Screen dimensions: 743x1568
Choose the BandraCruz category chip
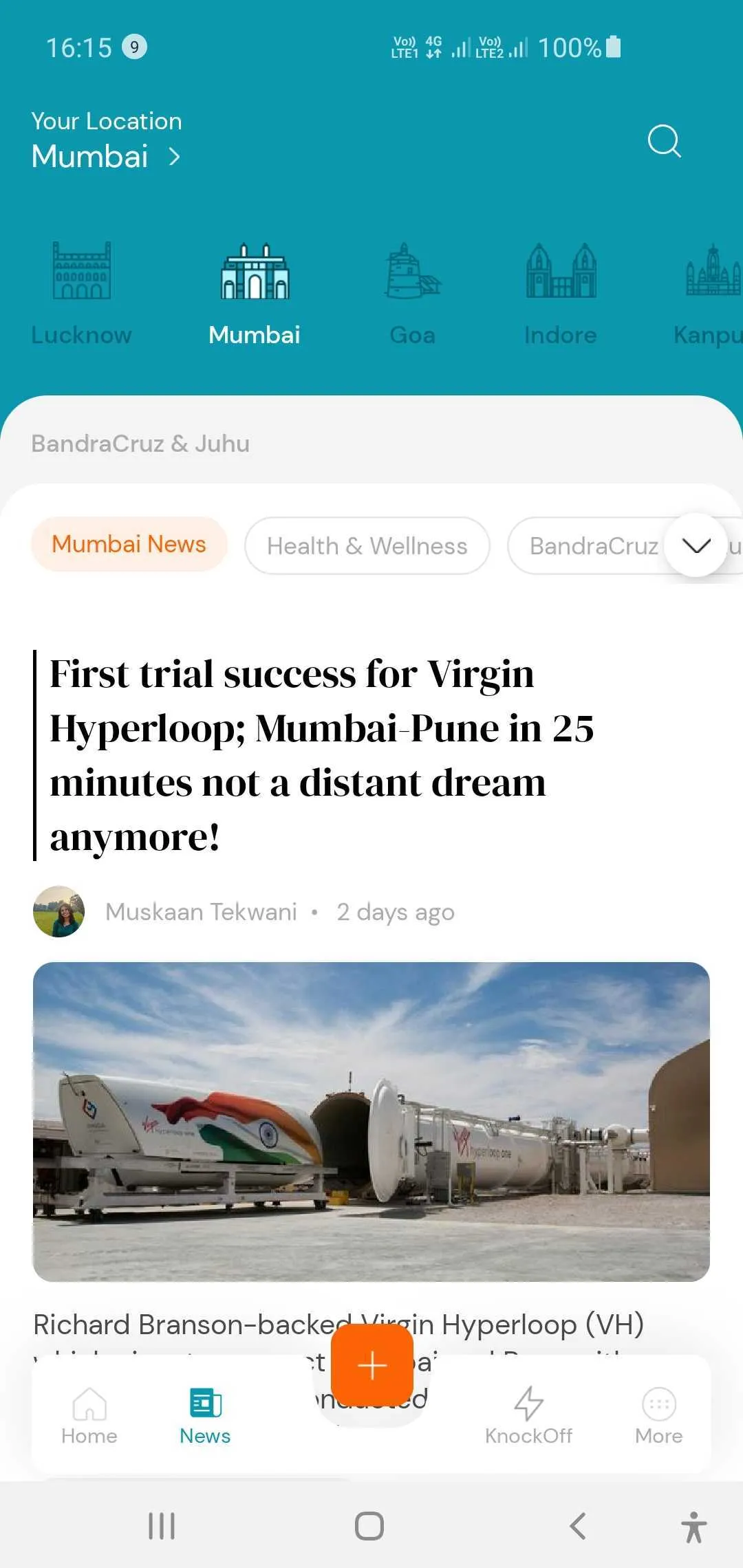(592, 546)
